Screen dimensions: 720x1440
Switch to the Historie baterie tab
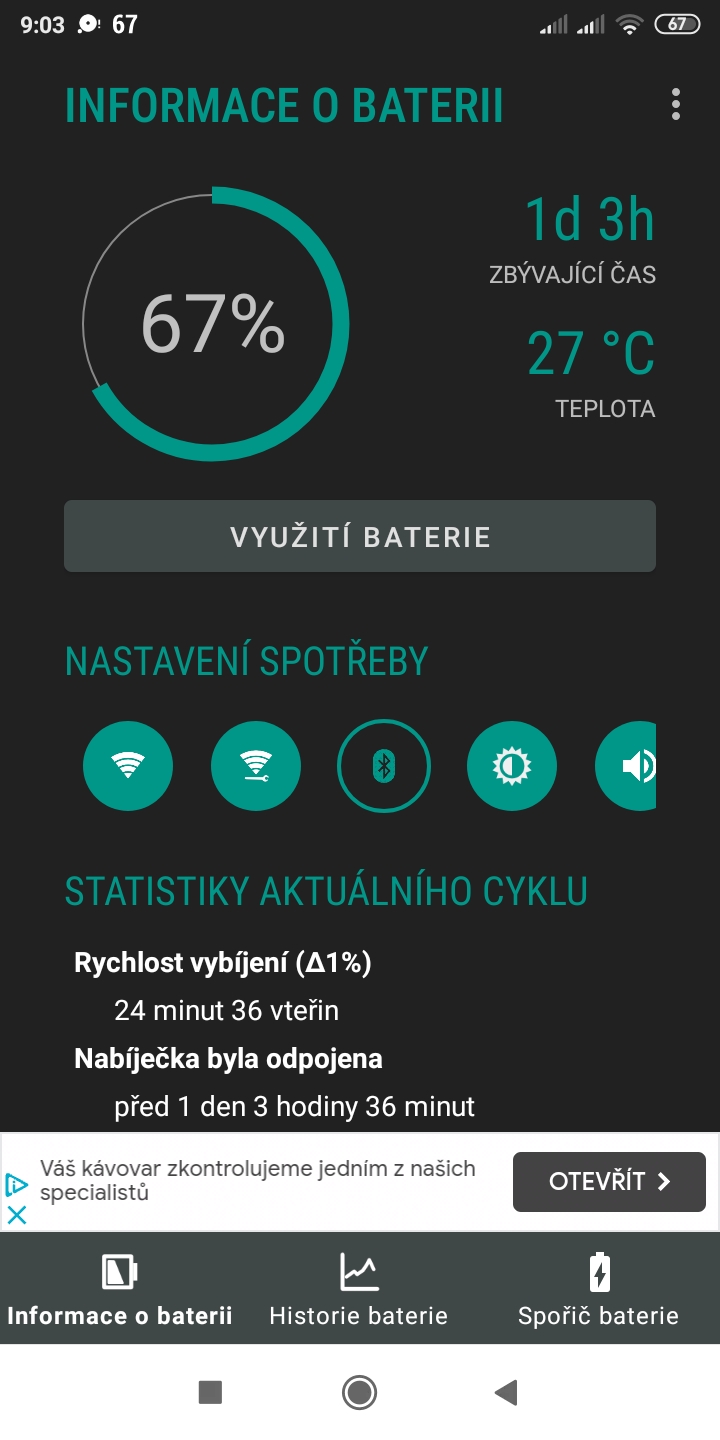(x=359, y=1289)
